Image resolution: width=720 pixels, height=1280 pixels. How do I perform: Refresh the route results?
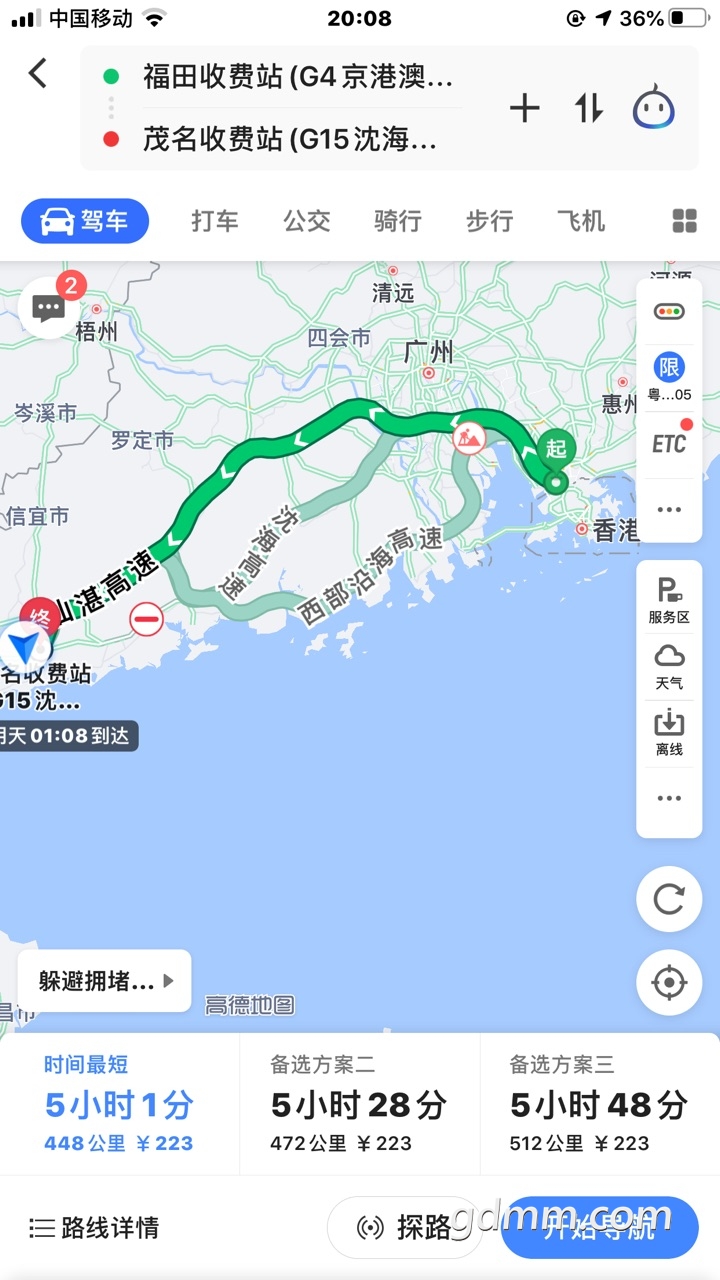pos(669,900)
